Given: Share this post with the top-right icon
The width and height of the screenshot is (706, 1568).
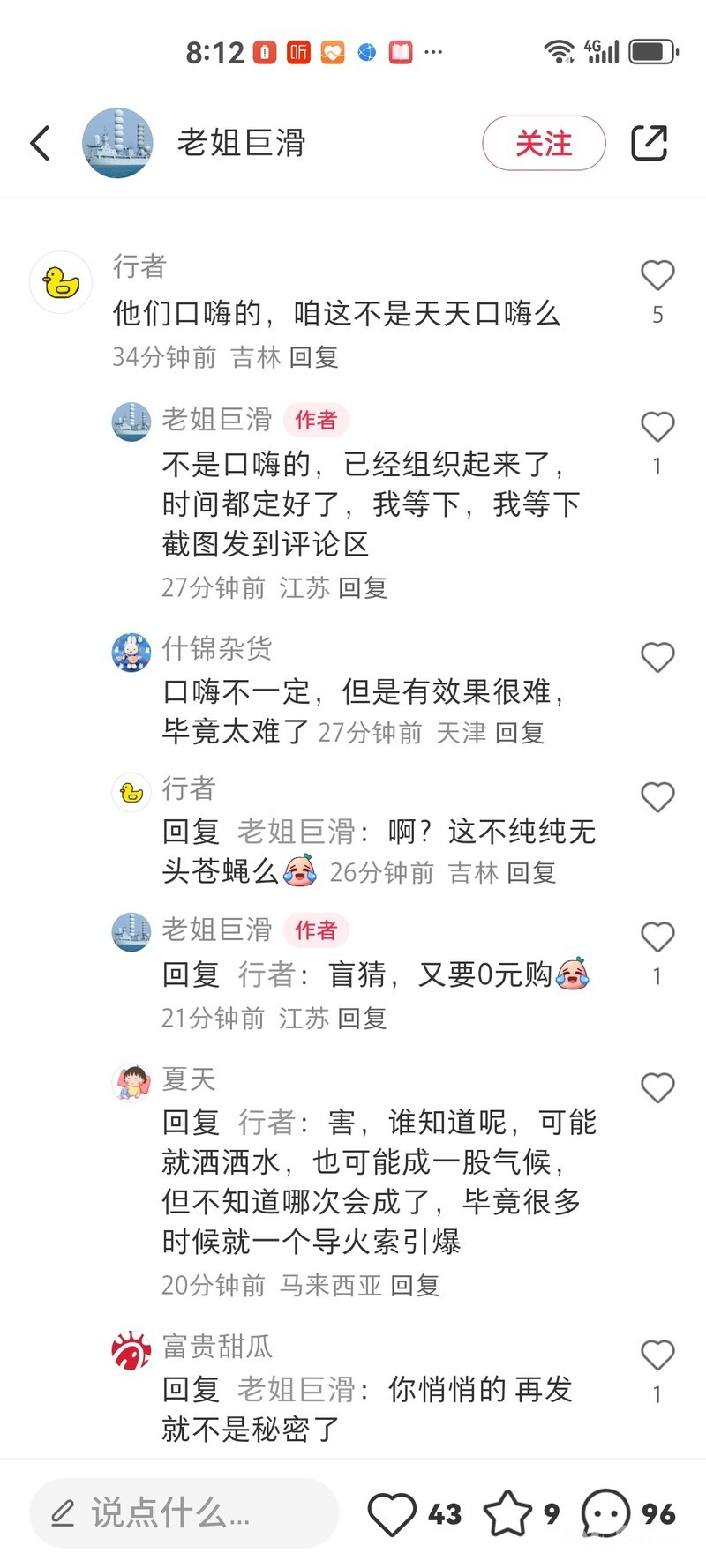Looking at the screenshot, I should tap(649, 143).
